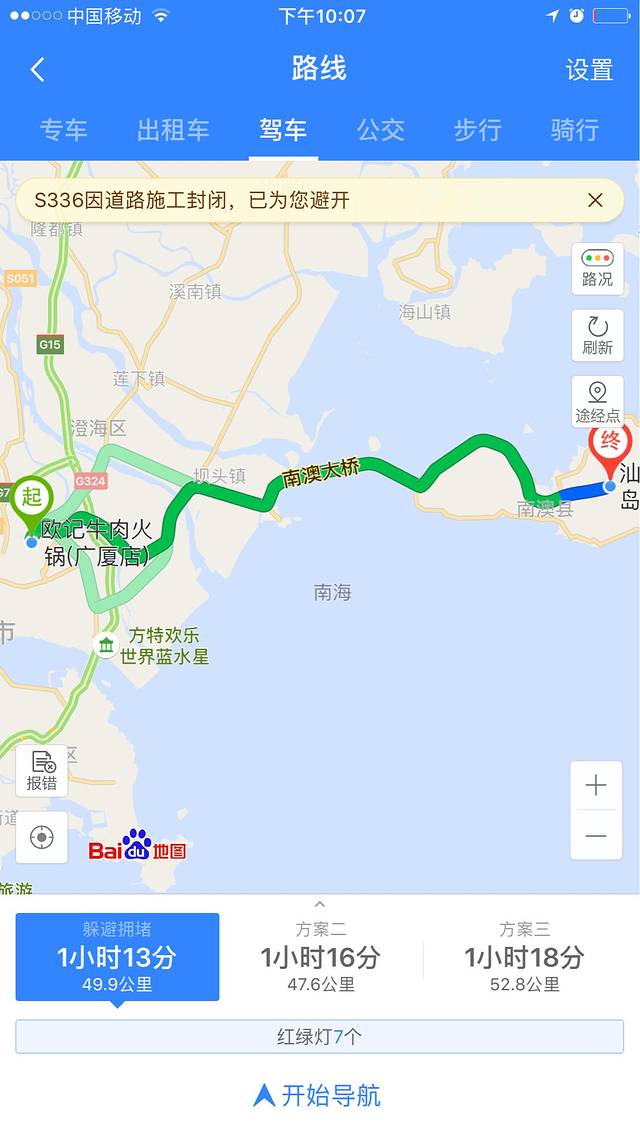Report a map error via 报错
Screen dimensions: 640x1137
click(42, 771)
